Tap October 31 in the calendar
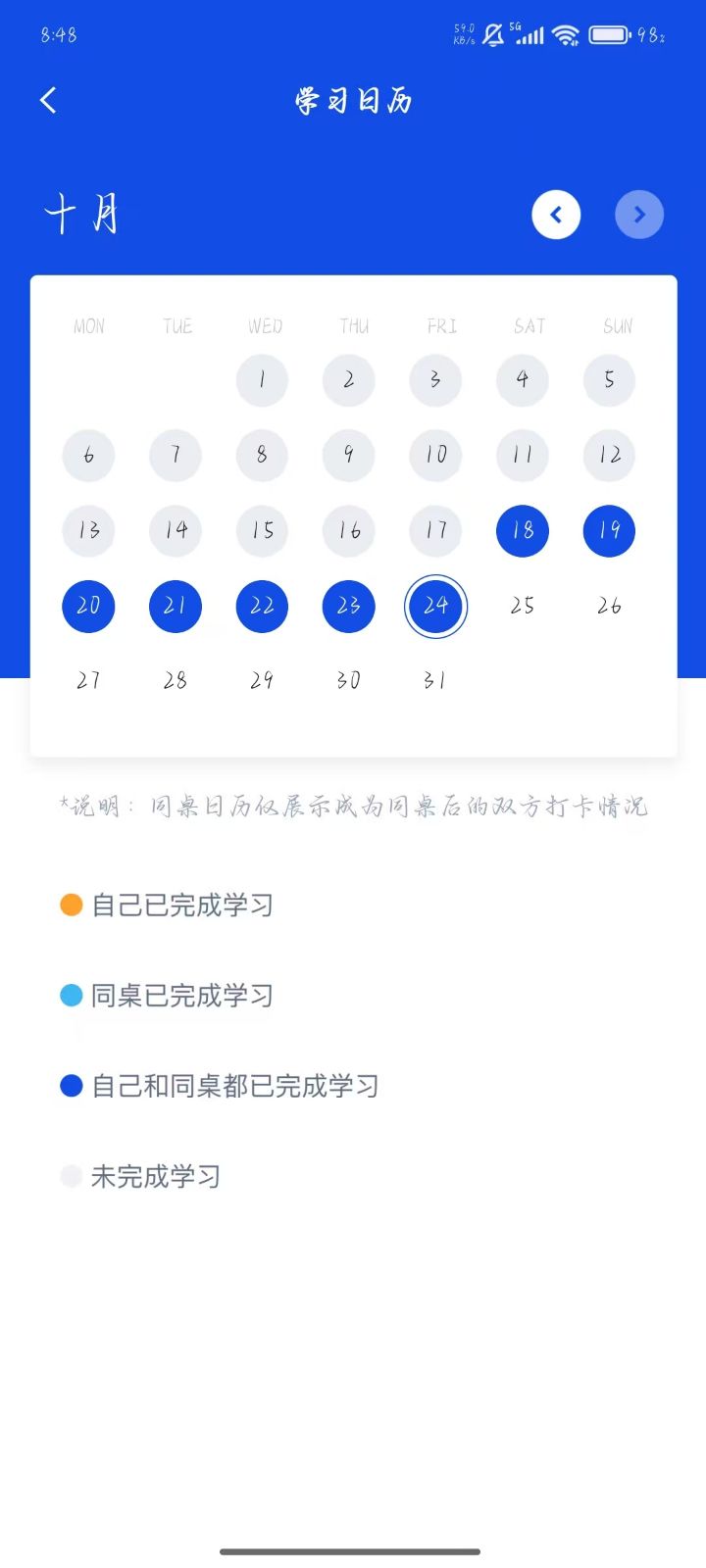The width and height of the screenshot is (706, 1568). coord(435,680)
